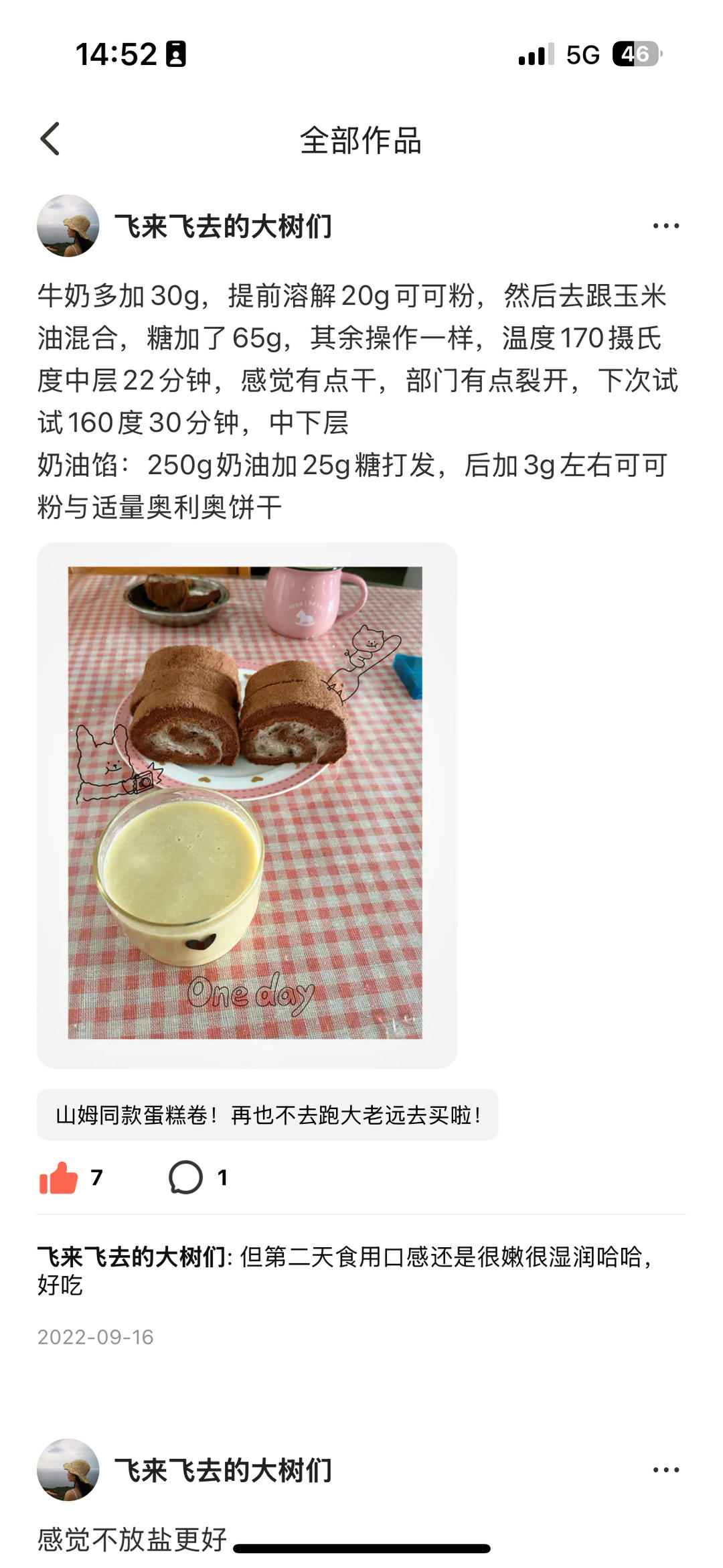Open 飞来飞去的大树们 avatar on first post
Screen dimensions: 723x1568
tap(68, 226)
